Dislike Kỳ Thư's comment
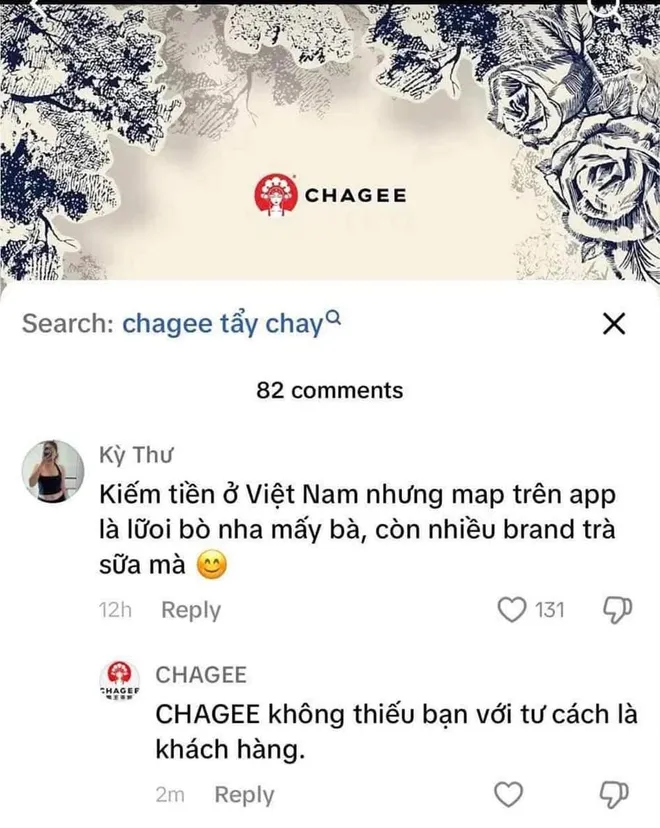Viewport: 660px width, 828px height. coord(614,610)
